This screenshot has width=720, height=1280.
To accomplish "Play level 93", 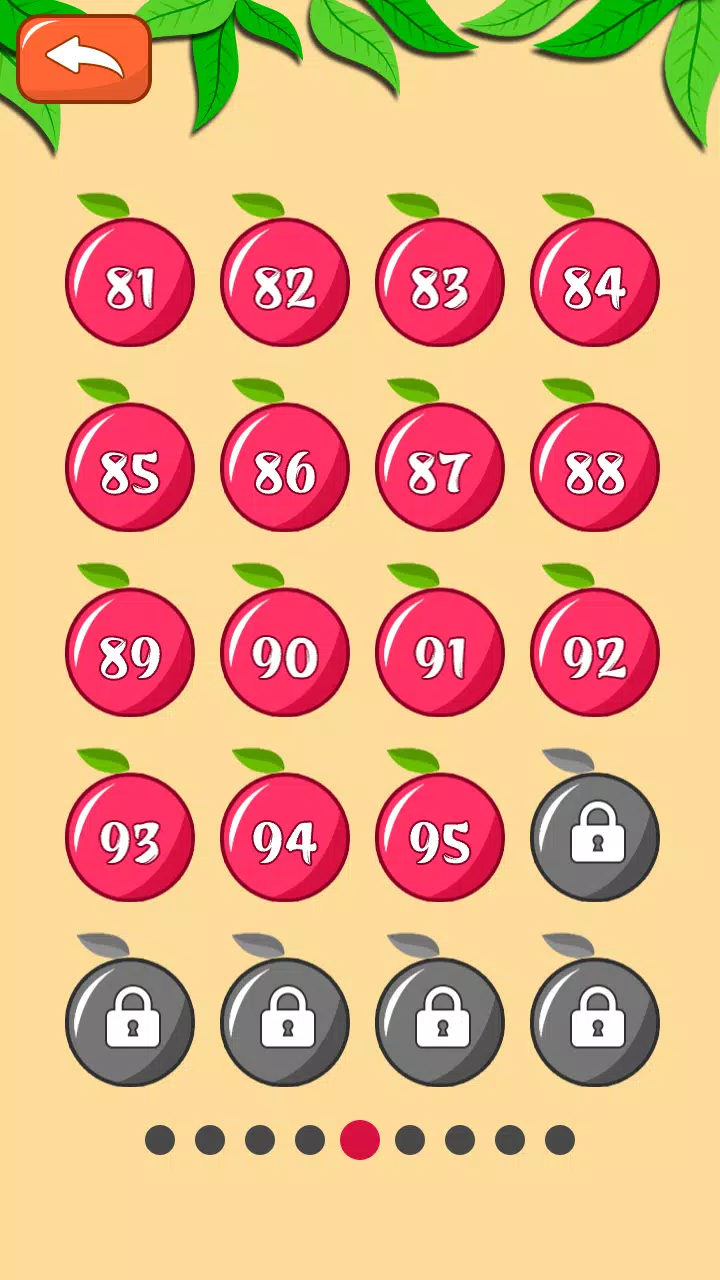I will tap(130, 838).
